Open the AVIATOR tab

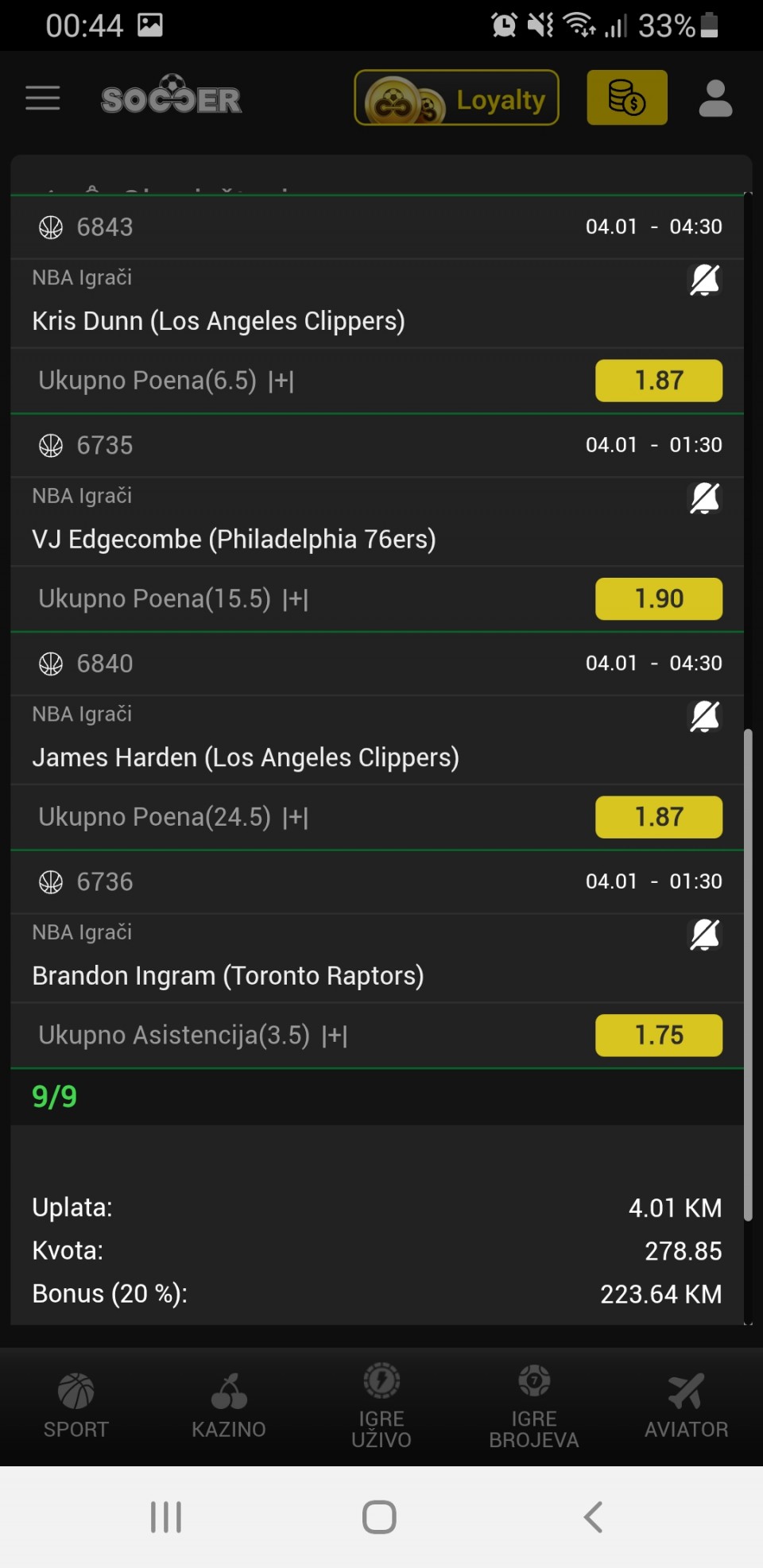686,1407
